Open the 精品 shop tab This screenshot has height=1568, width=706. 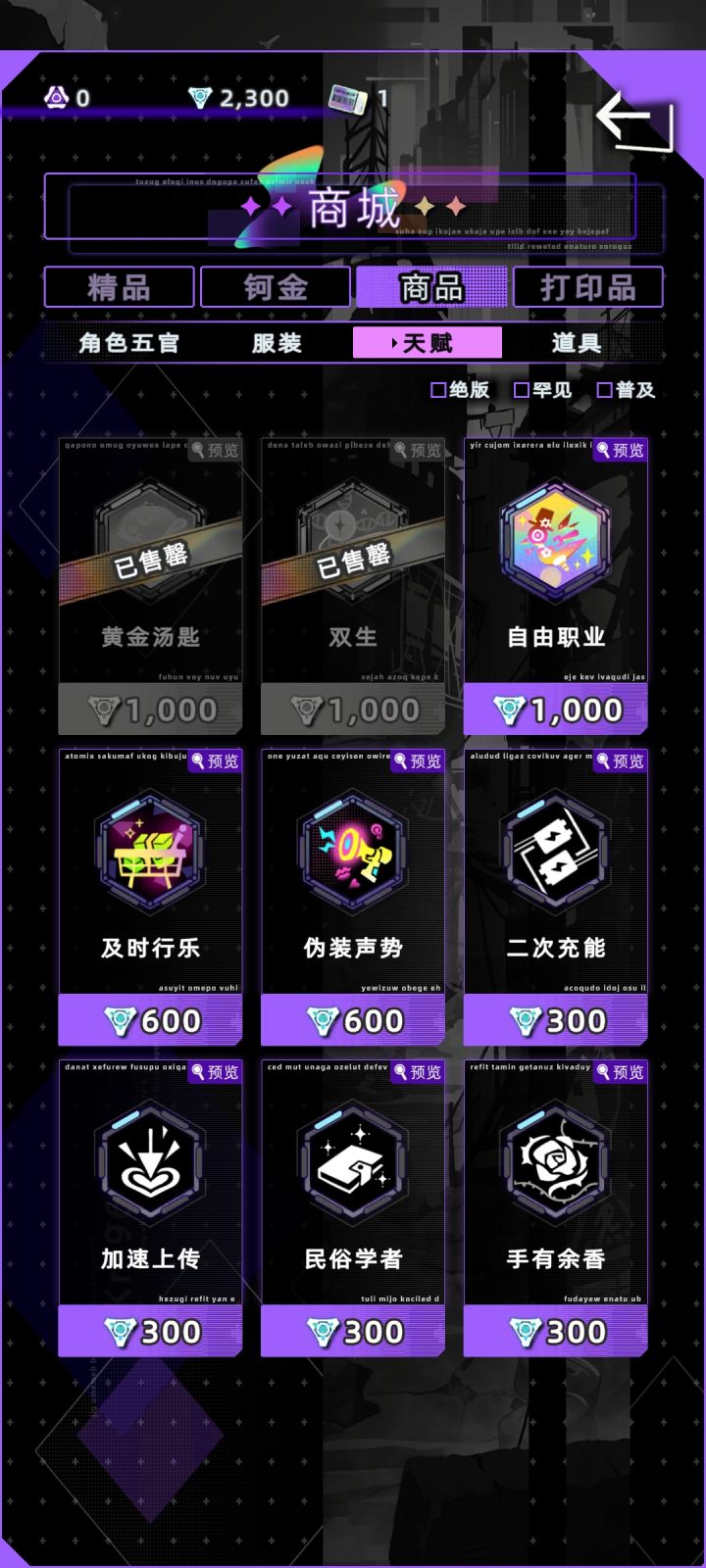(x=119, y=286)
